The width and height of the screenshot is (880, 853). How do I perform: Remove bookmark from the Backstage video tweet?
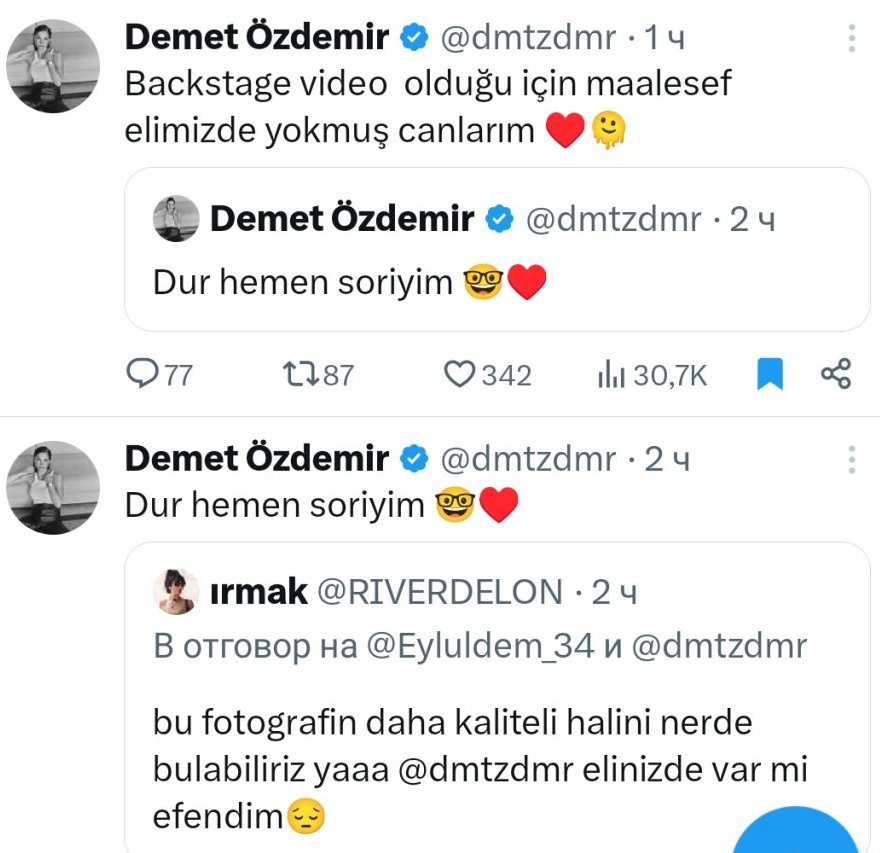tap(769, 375)
